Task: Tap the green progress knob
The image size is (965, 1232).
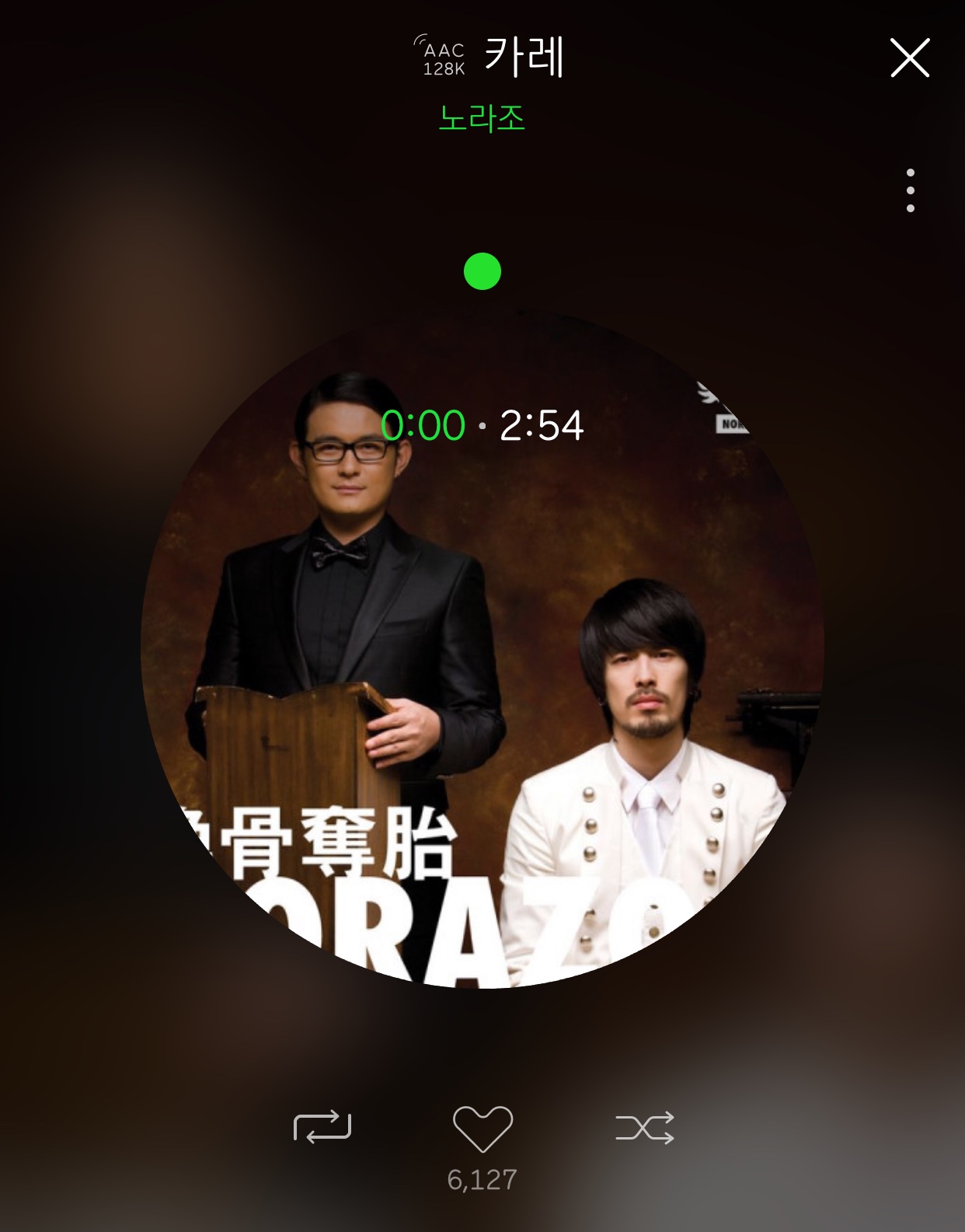Action: coord(482,271)
